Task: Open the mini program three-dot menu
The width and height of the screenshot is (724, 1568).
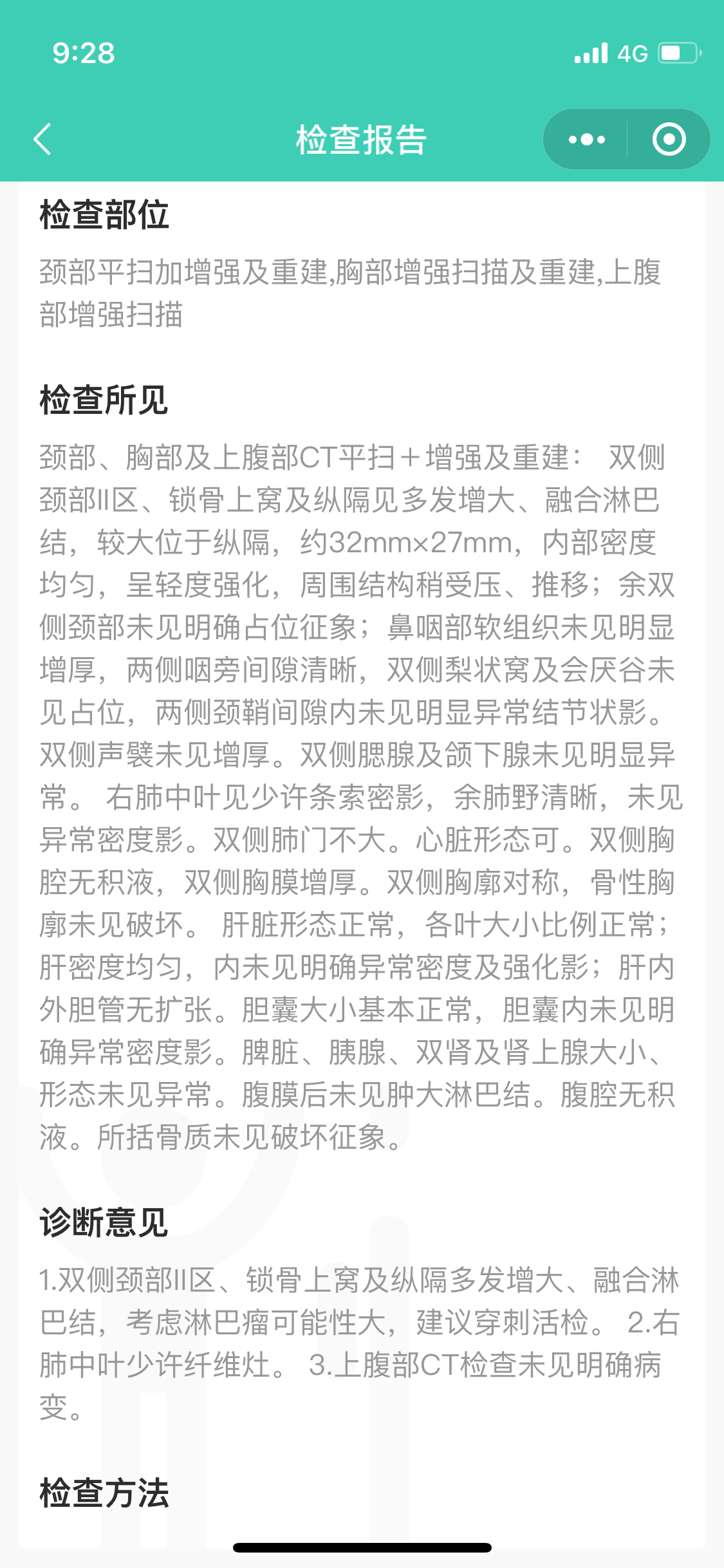Action: 586,139
